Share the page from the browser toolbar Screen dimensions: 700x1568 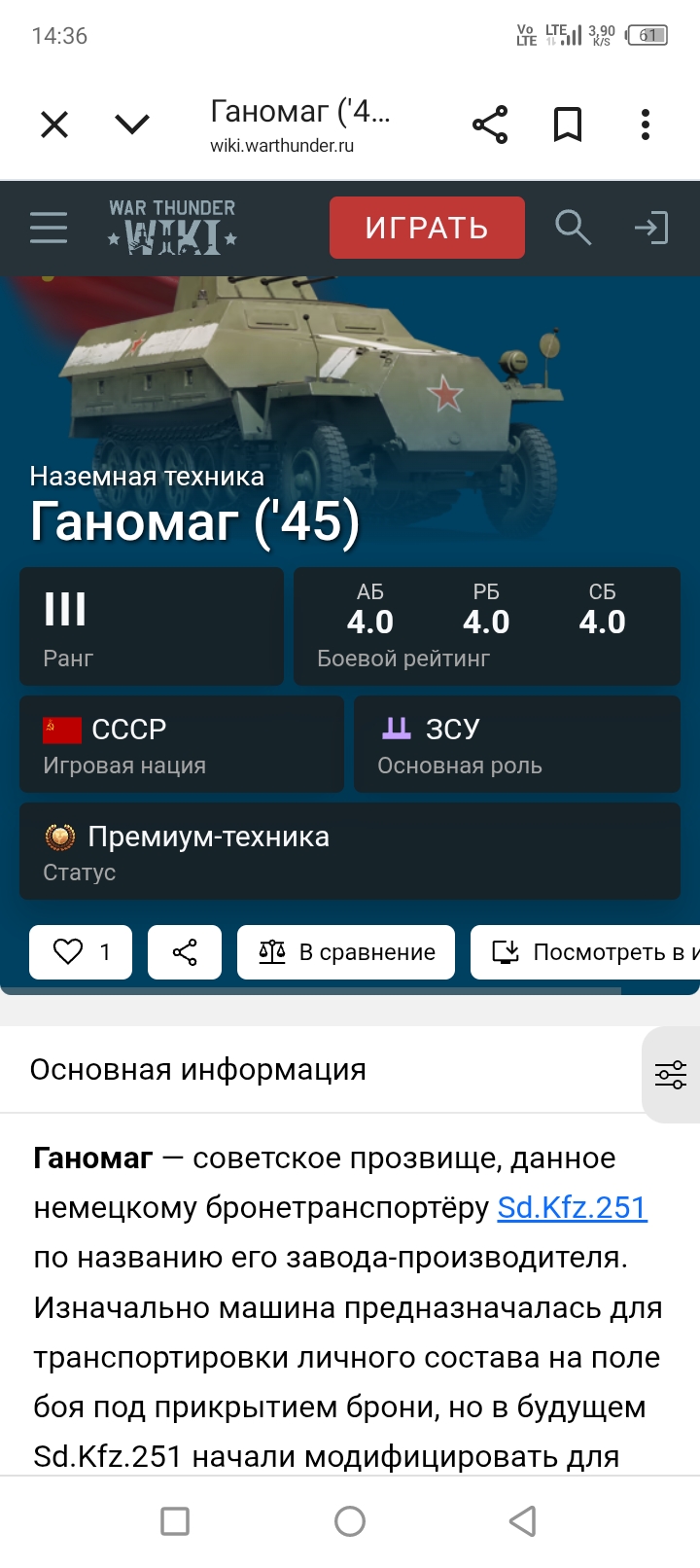(490, 125)
